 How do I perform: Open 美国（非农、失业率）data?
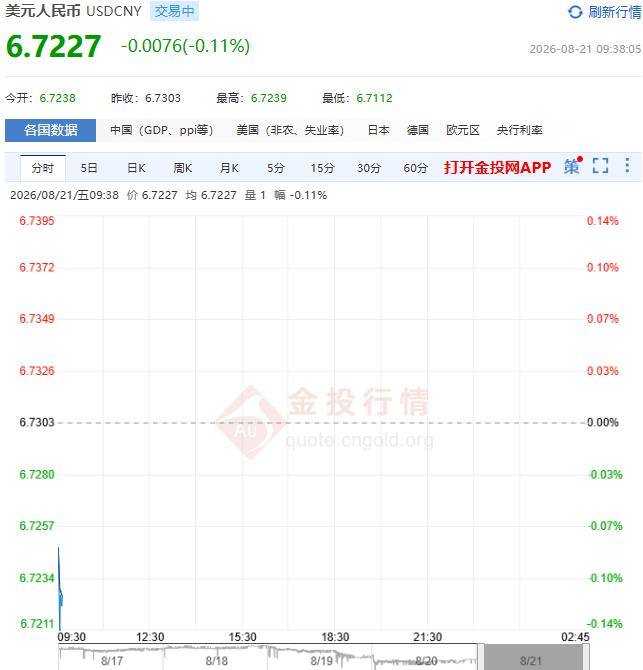click(x=290, y=130)
